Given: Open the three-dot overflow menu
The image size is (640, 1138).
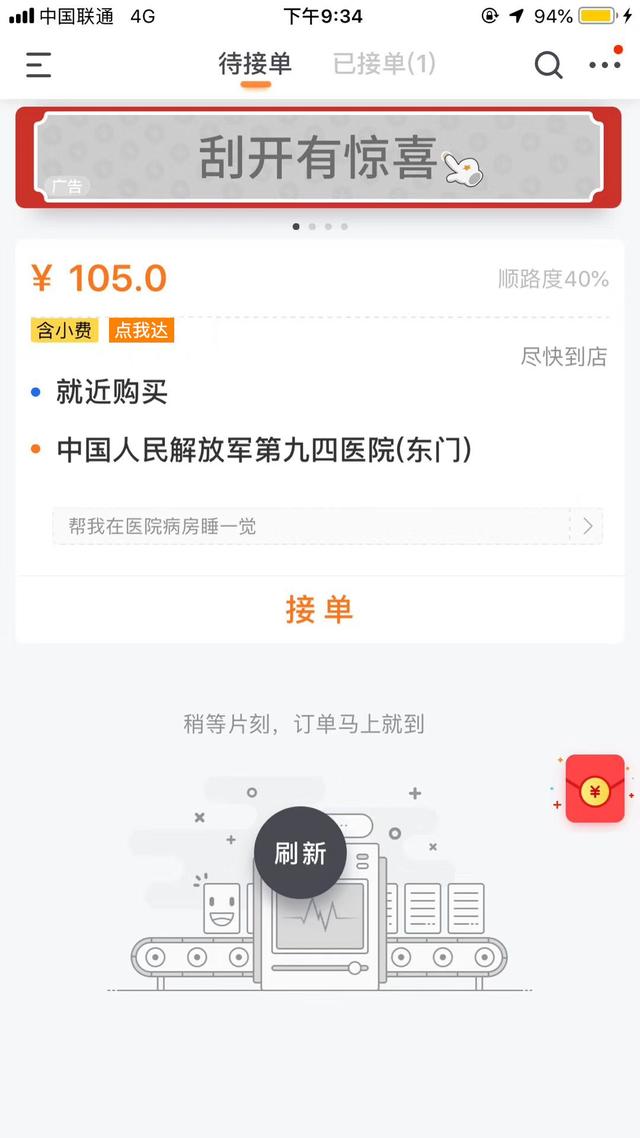Looking at the screenshot, I should click(x=604, y=65).
